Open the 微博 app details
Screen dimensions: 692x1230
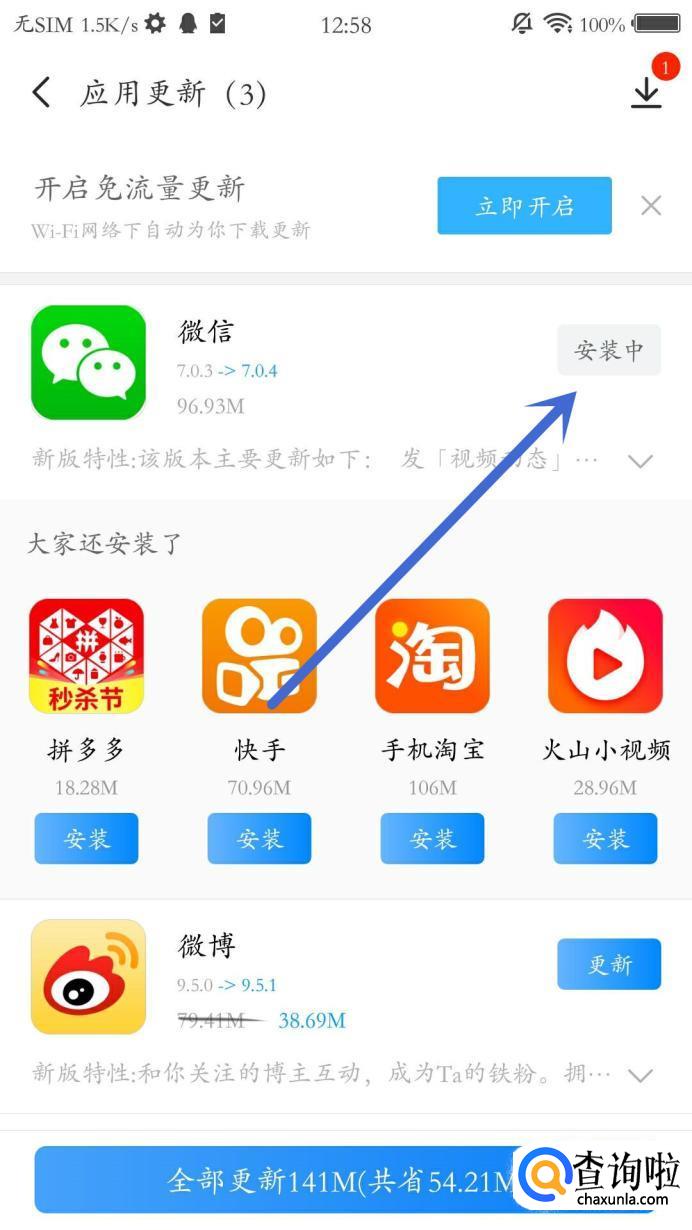88,976
